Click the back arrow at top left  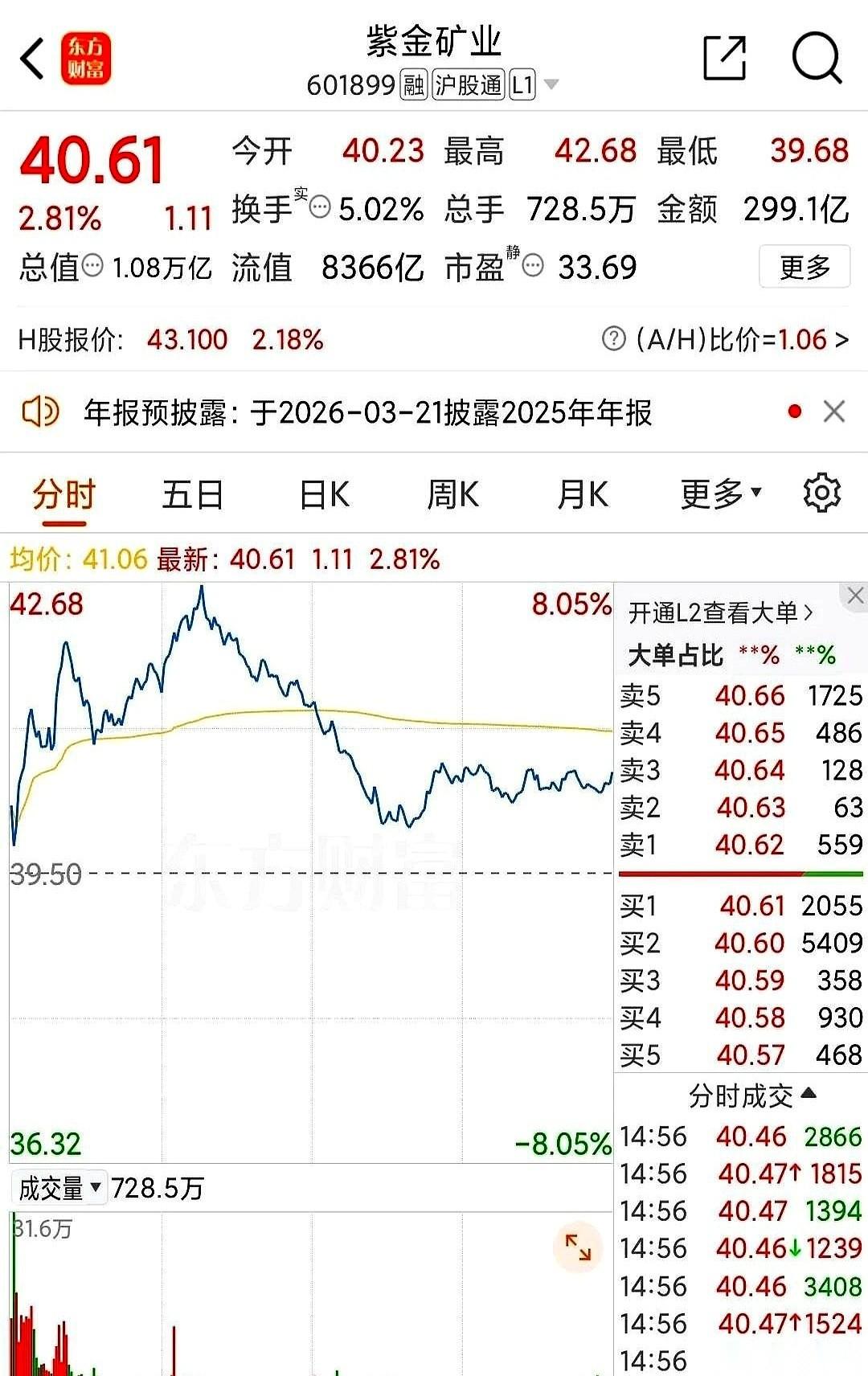point(32,59)
